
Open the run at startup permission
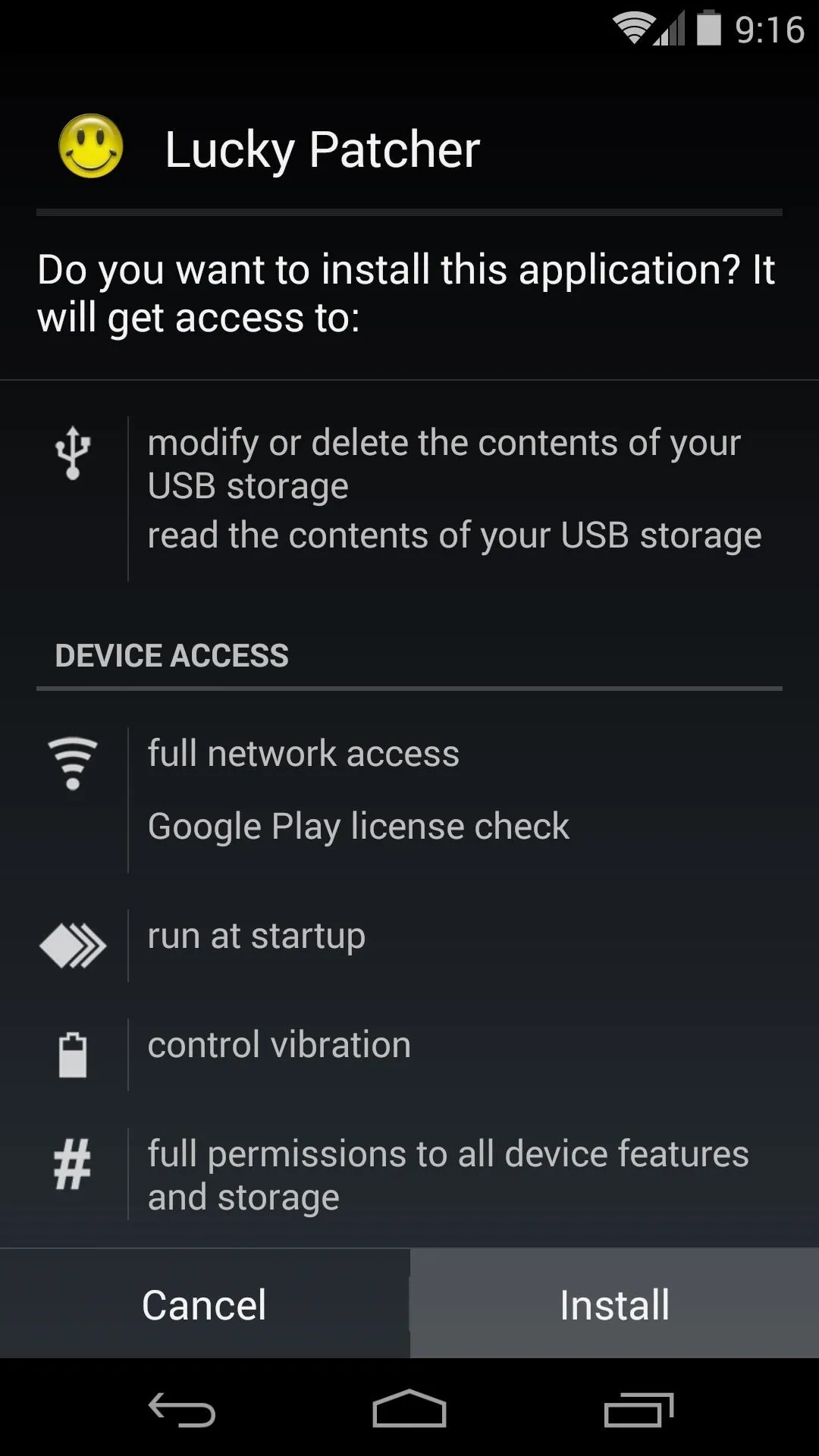pyautogui.click(x=256, y=936)
